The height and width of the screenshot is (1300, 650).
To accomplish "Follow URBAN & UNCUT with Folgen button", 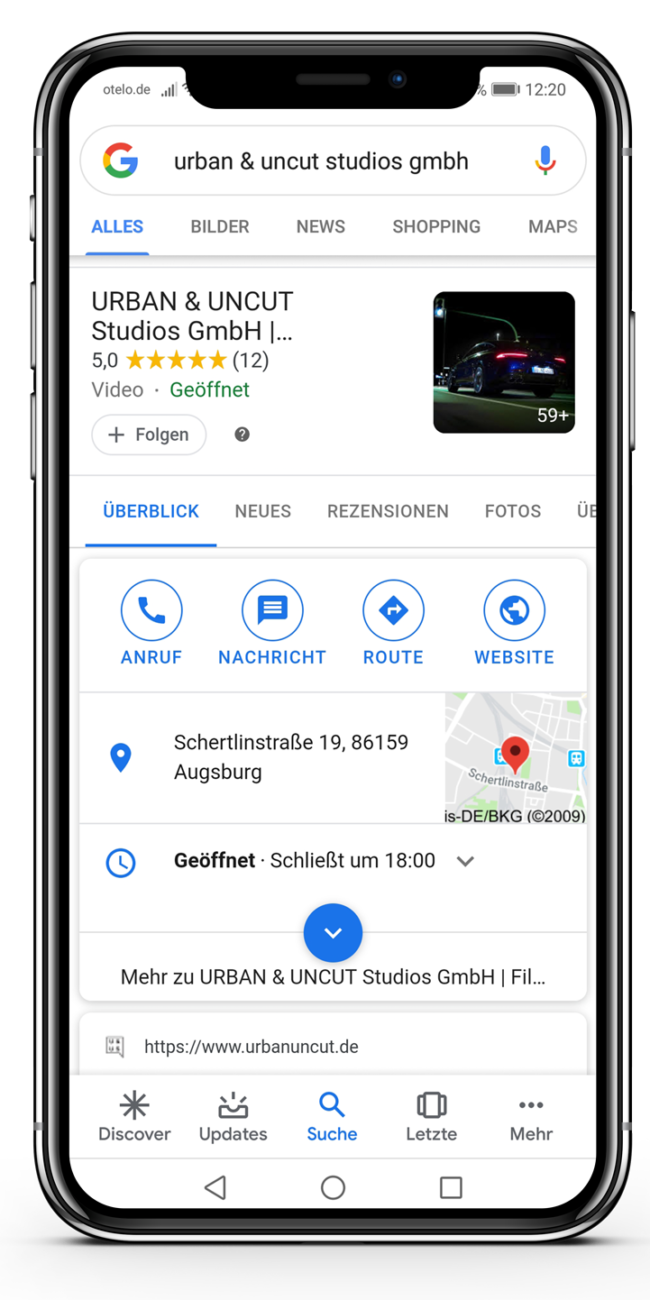I will click(148, 435).
